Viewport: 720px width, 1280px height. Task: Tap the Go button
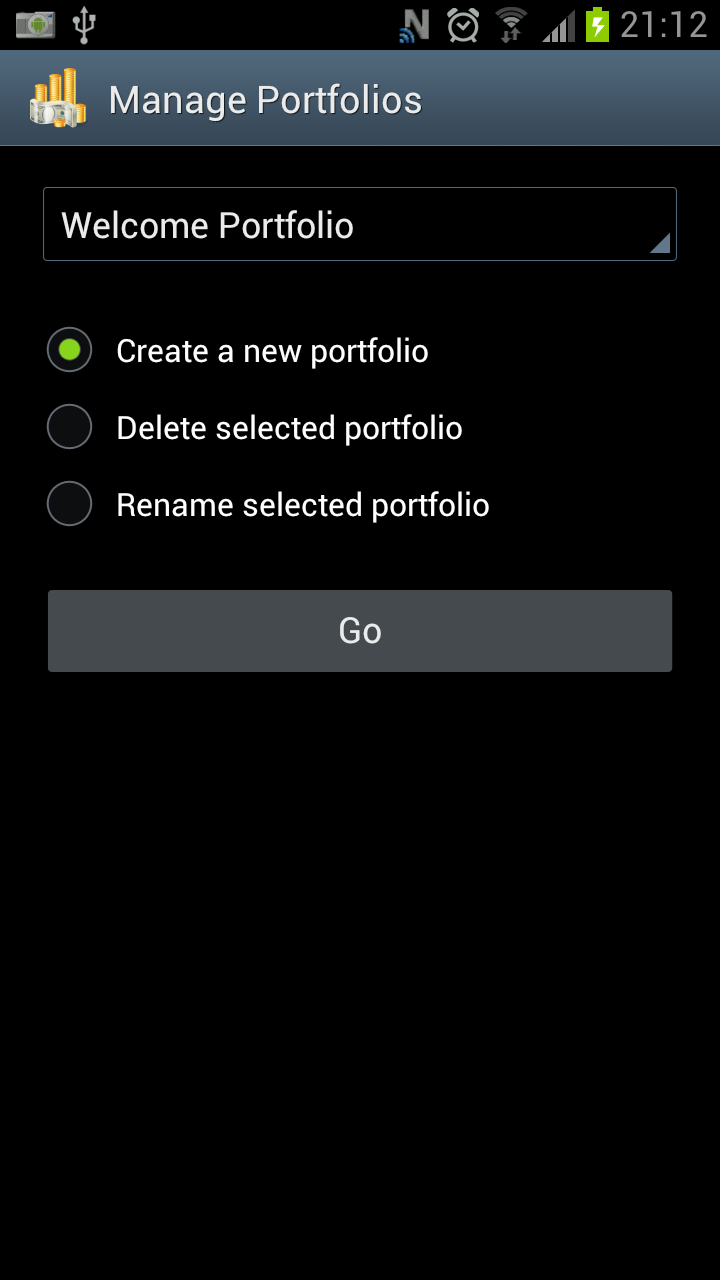point(360,631)
